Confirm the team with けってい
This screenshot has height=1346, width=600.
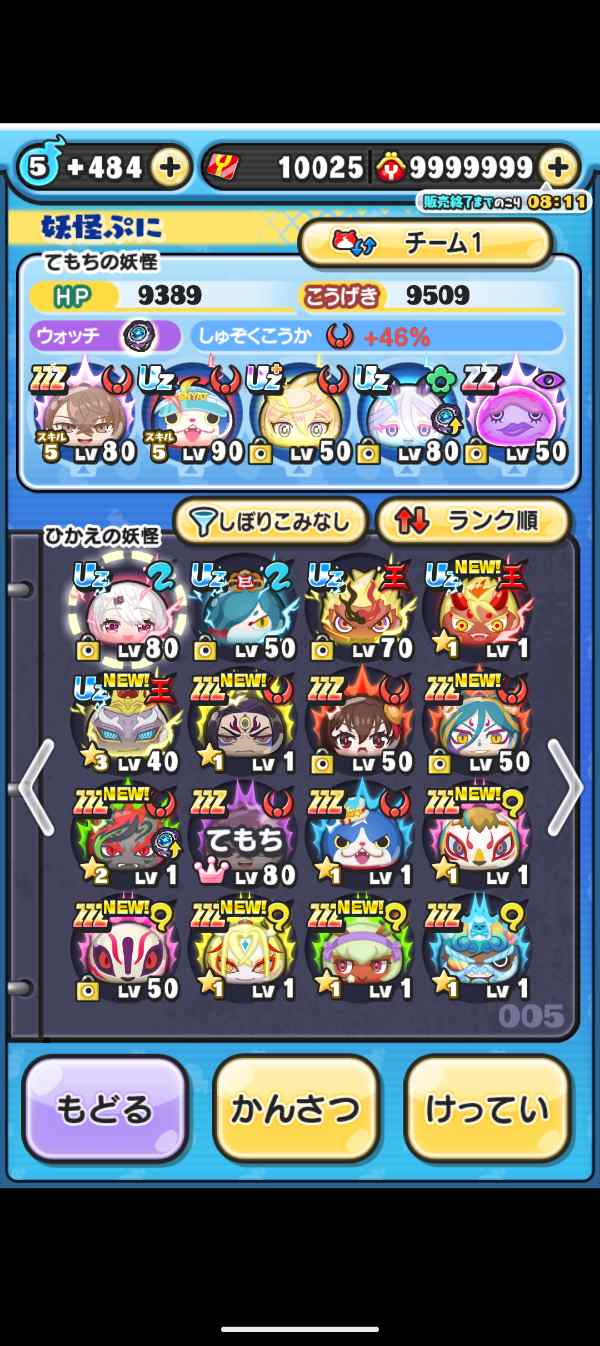(488, 1109)
